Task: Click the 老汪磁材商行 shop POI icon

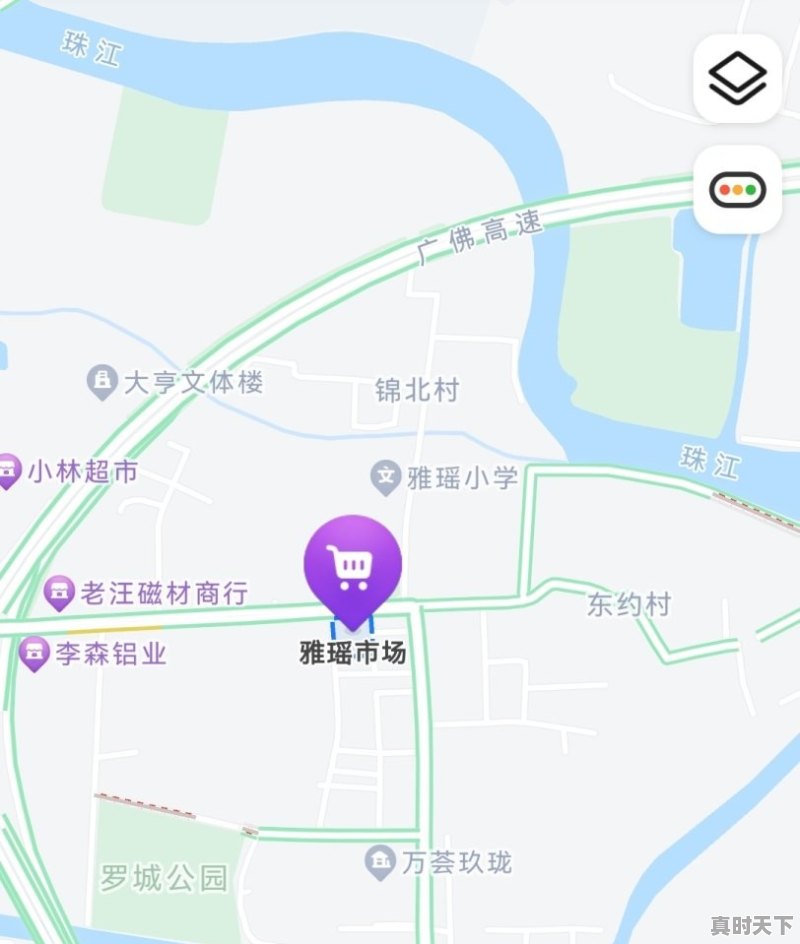Action: pyautogui.click(x=60, y=592)
